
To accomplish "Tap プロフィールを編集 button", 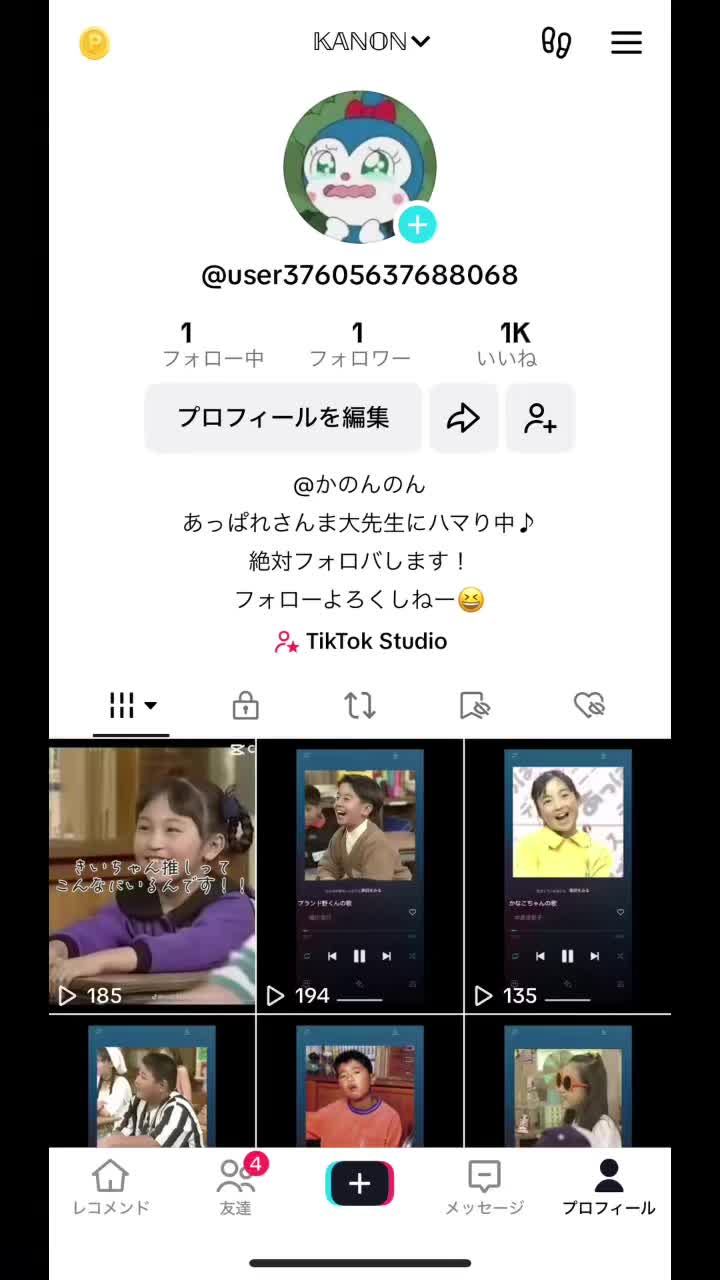I will pyautogui.click(x=283, y=417).
